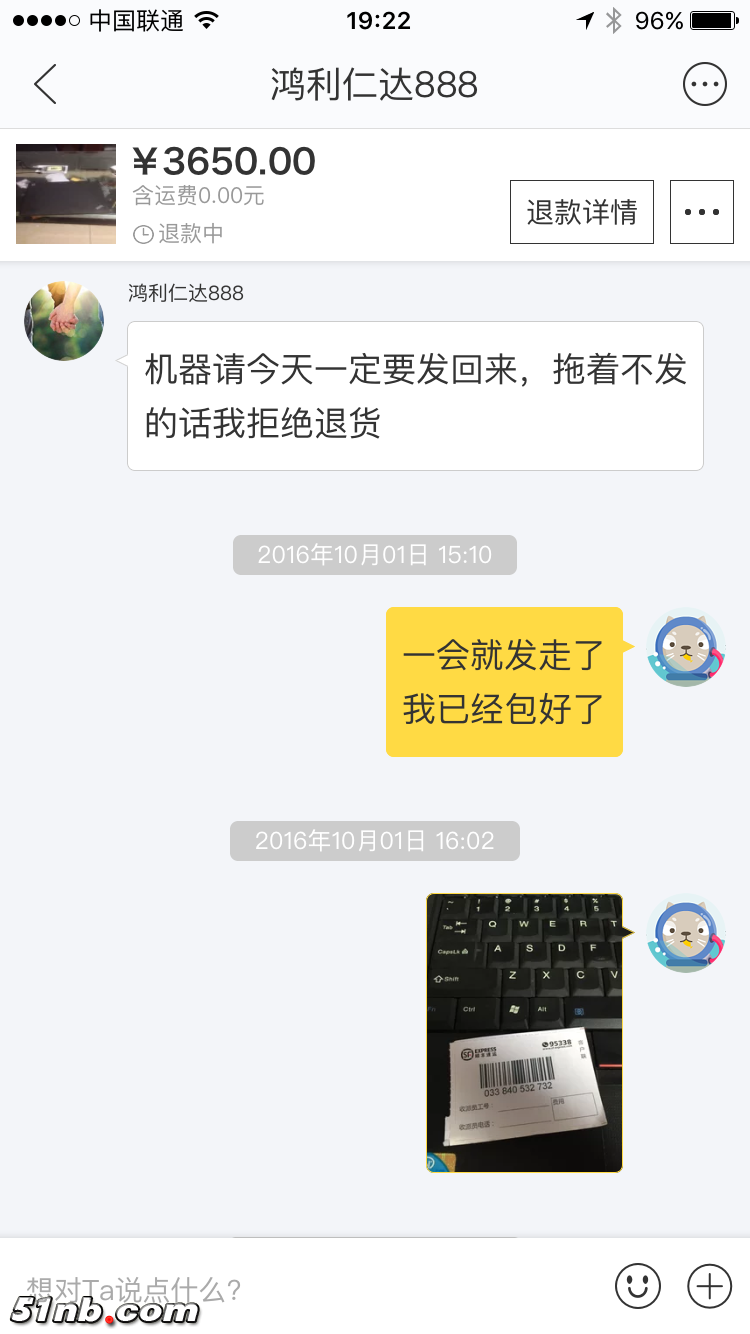The height and width of the screenshot is (1334, 750).
Task: Open the emoji picker
Action: coord(637,1286)
